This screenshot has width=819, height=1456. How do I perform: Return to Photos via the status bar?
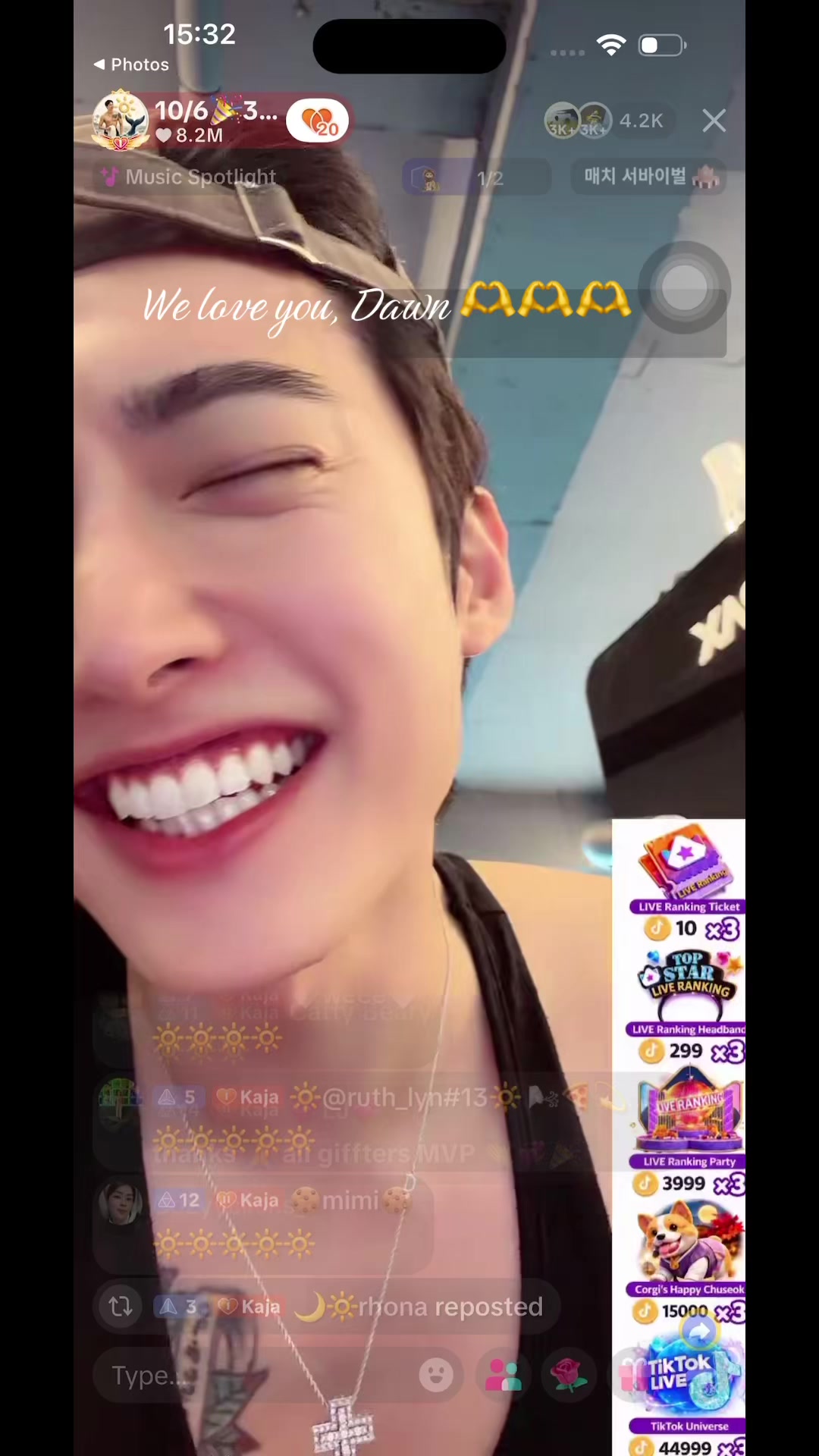point(131,64)
